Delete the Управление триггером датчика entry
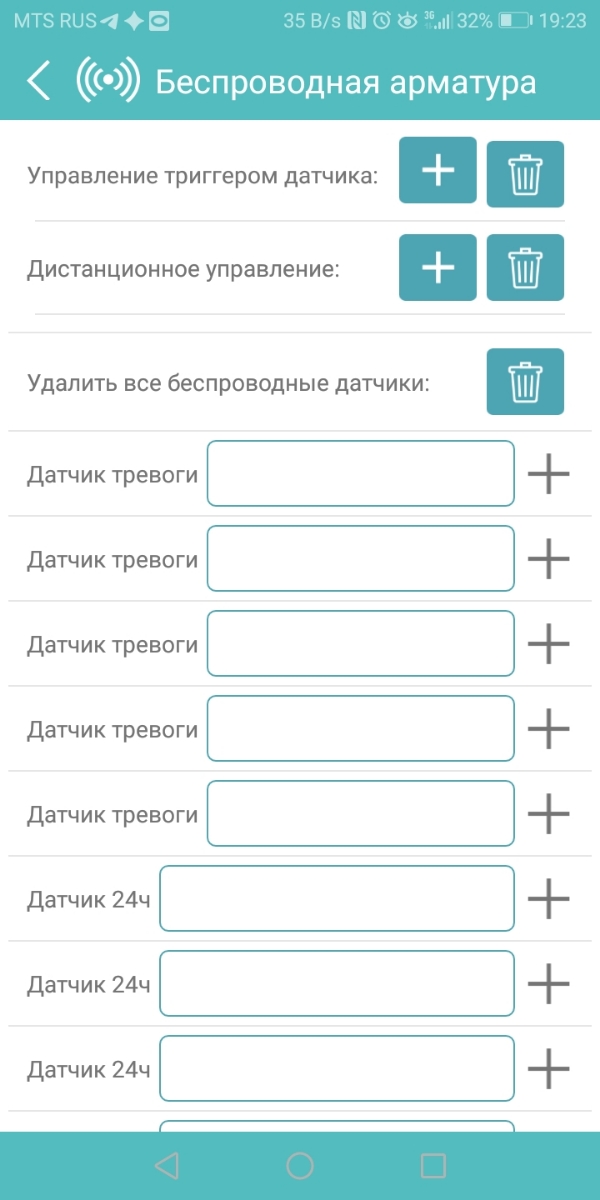600x1200 pixels. click(x=525, y=175)
